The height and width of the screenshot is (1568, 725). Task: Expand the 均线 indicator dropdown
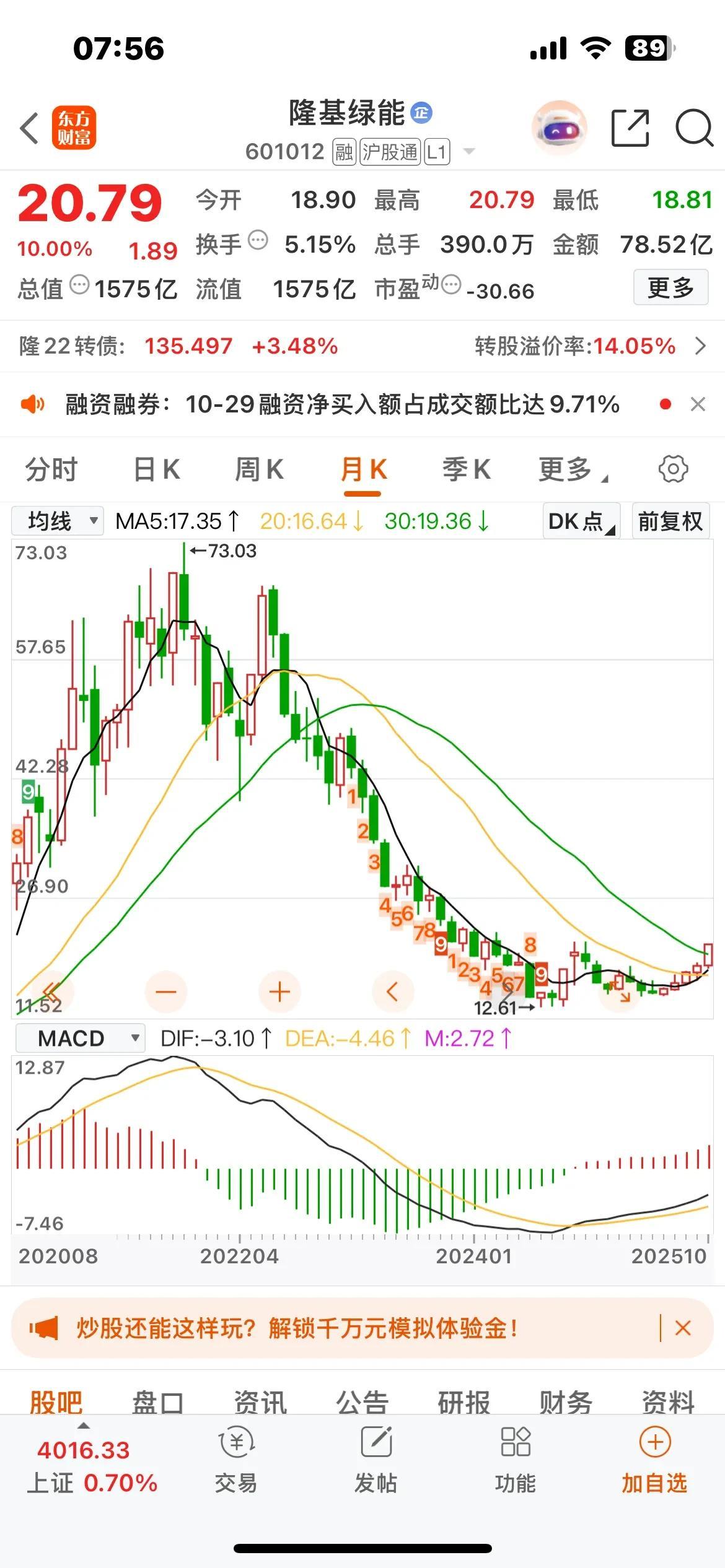pos(57,521)
